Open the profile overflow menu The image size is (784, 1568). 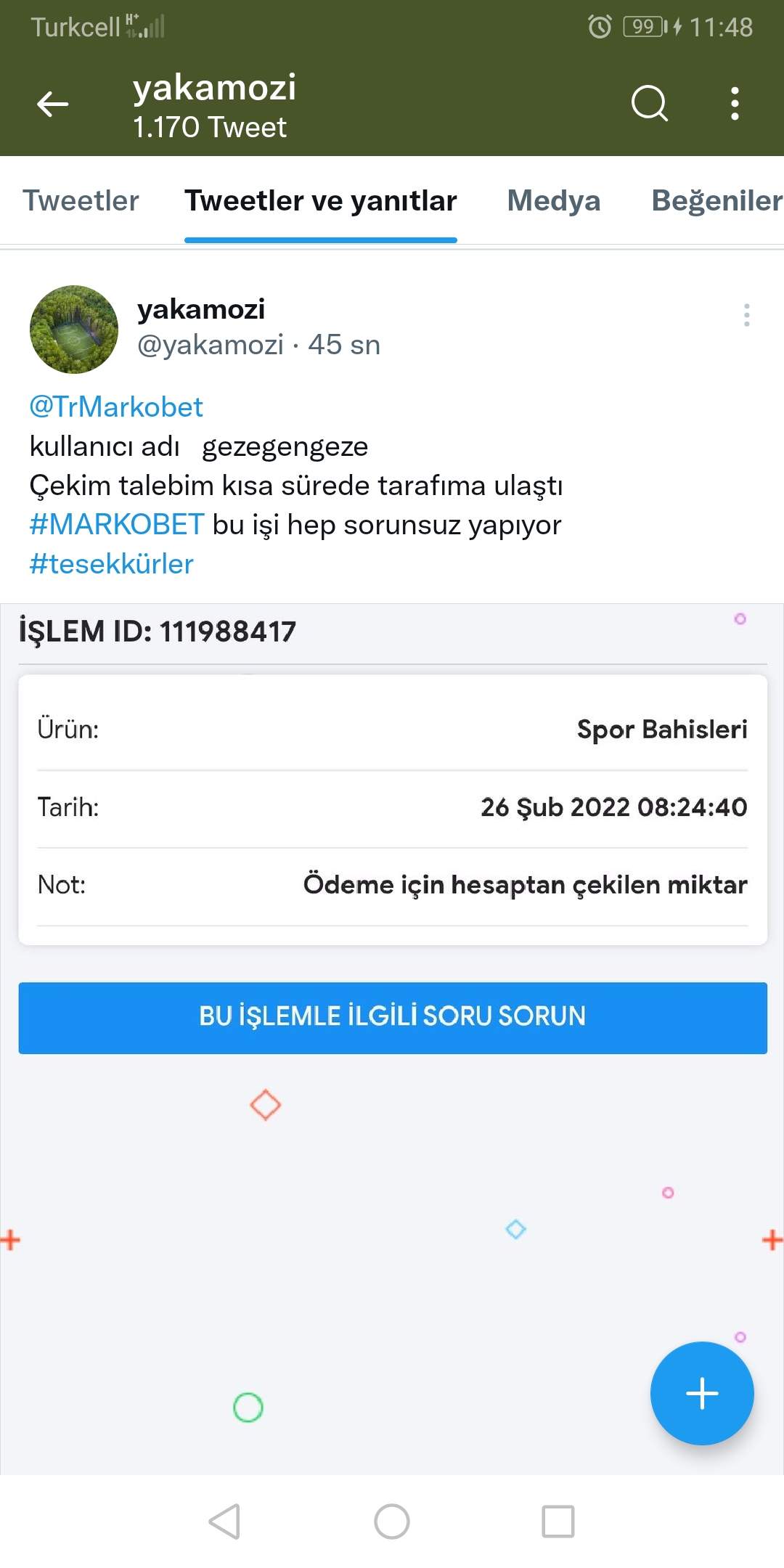(735, 103)
